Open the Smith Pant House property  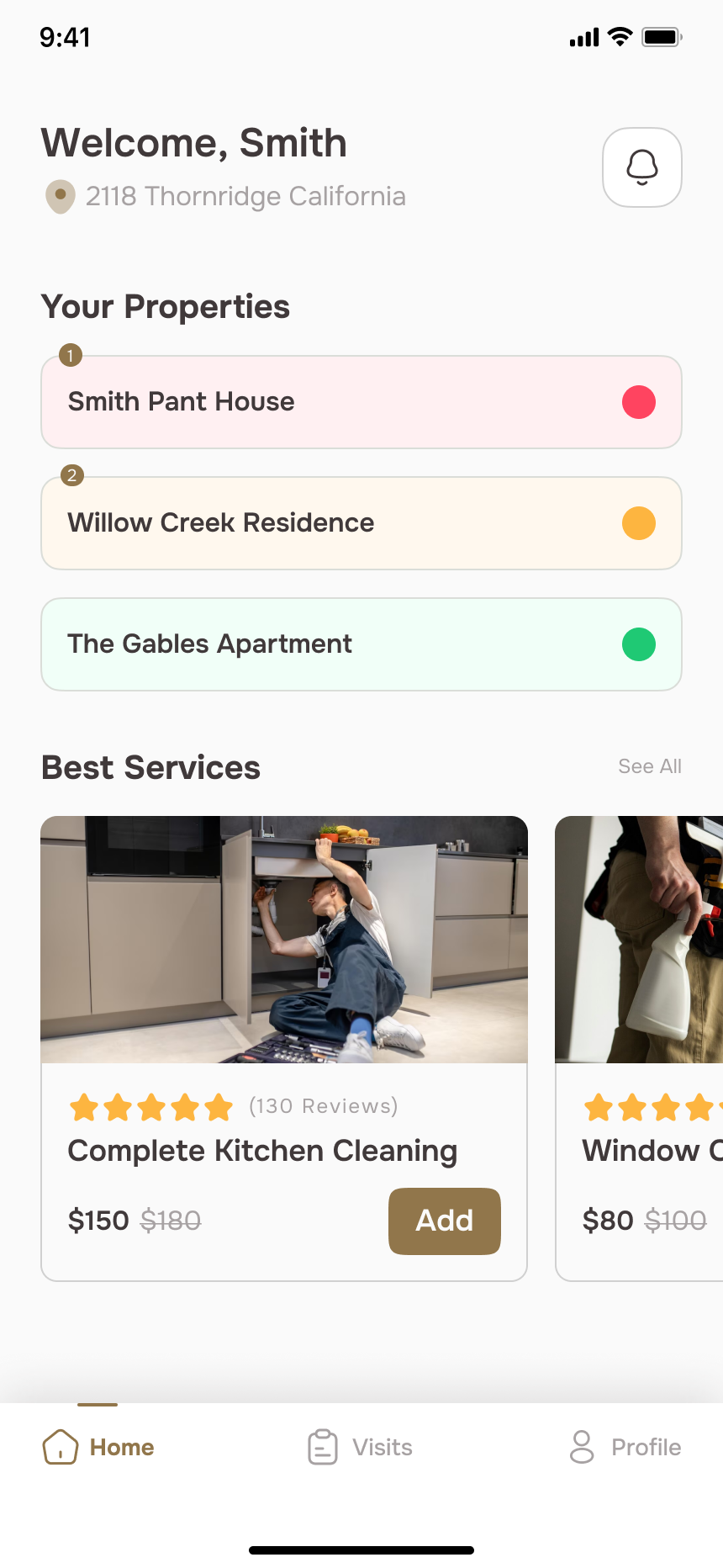point(361,402)
